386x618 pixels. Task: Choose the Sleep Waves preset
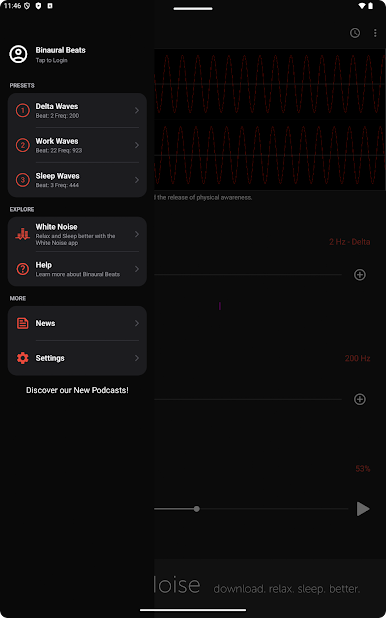(77, 180)
